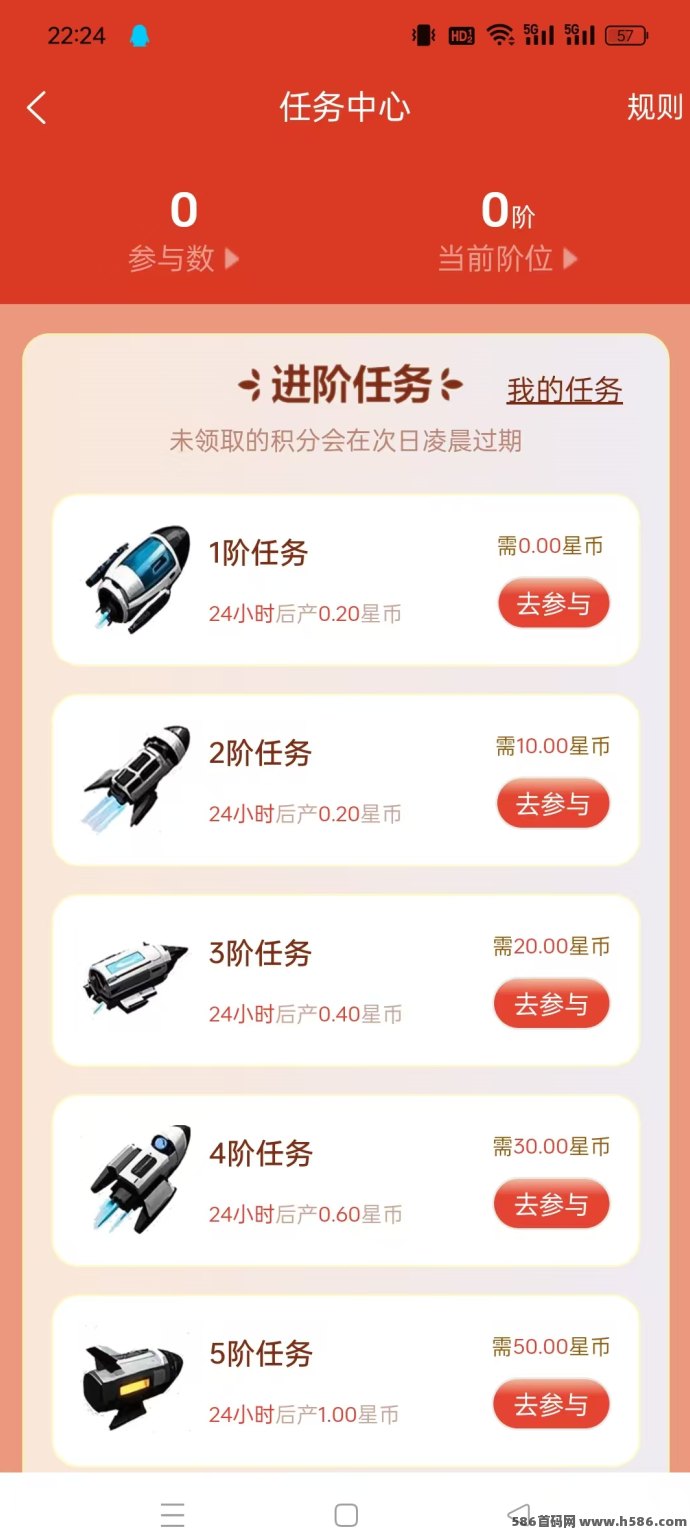Select 去参与 on 4阶任务
Viewport: 690px width, 1535px height.
pyautogui.click(x=551, y=1204)
